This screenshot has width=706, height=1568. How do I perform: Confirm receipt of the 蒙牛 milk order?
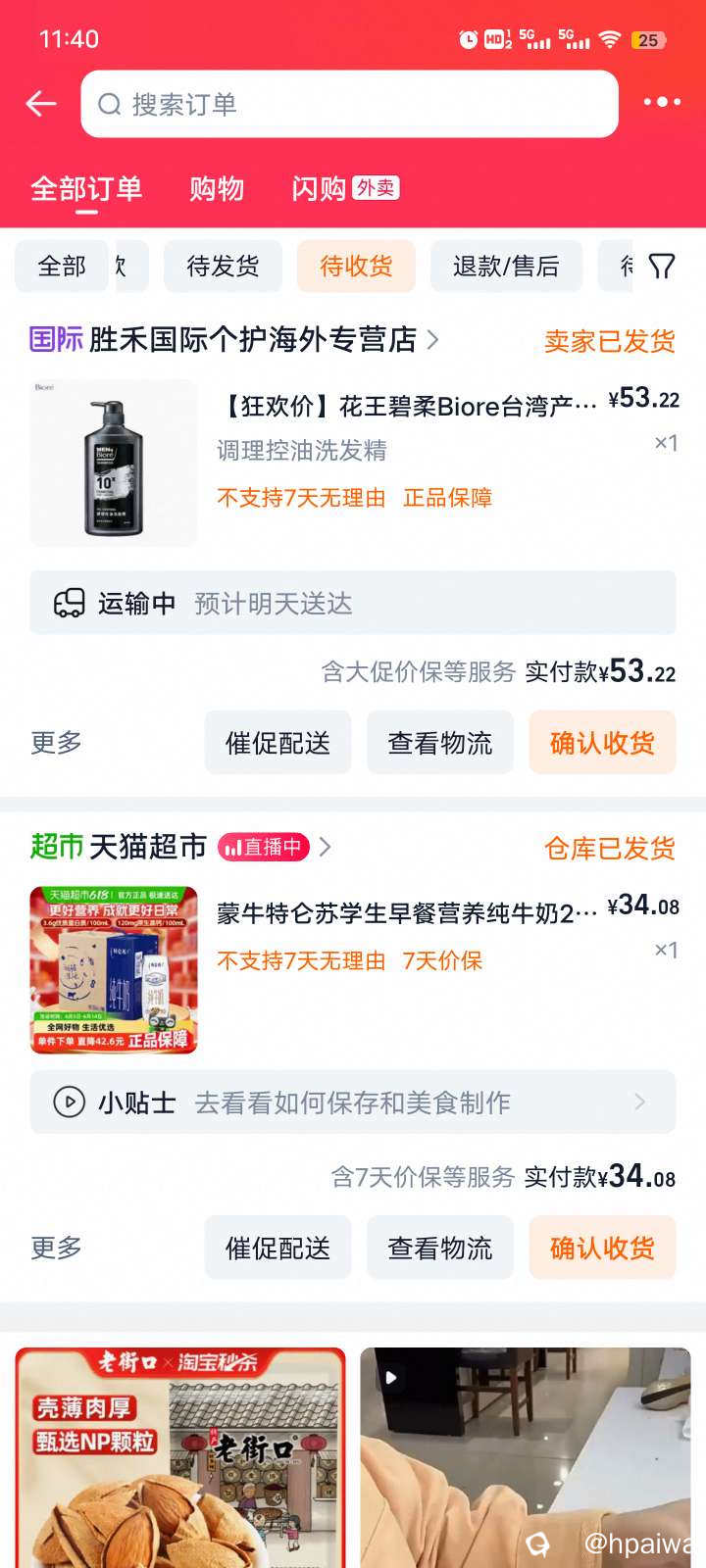tap(602, 1248)
